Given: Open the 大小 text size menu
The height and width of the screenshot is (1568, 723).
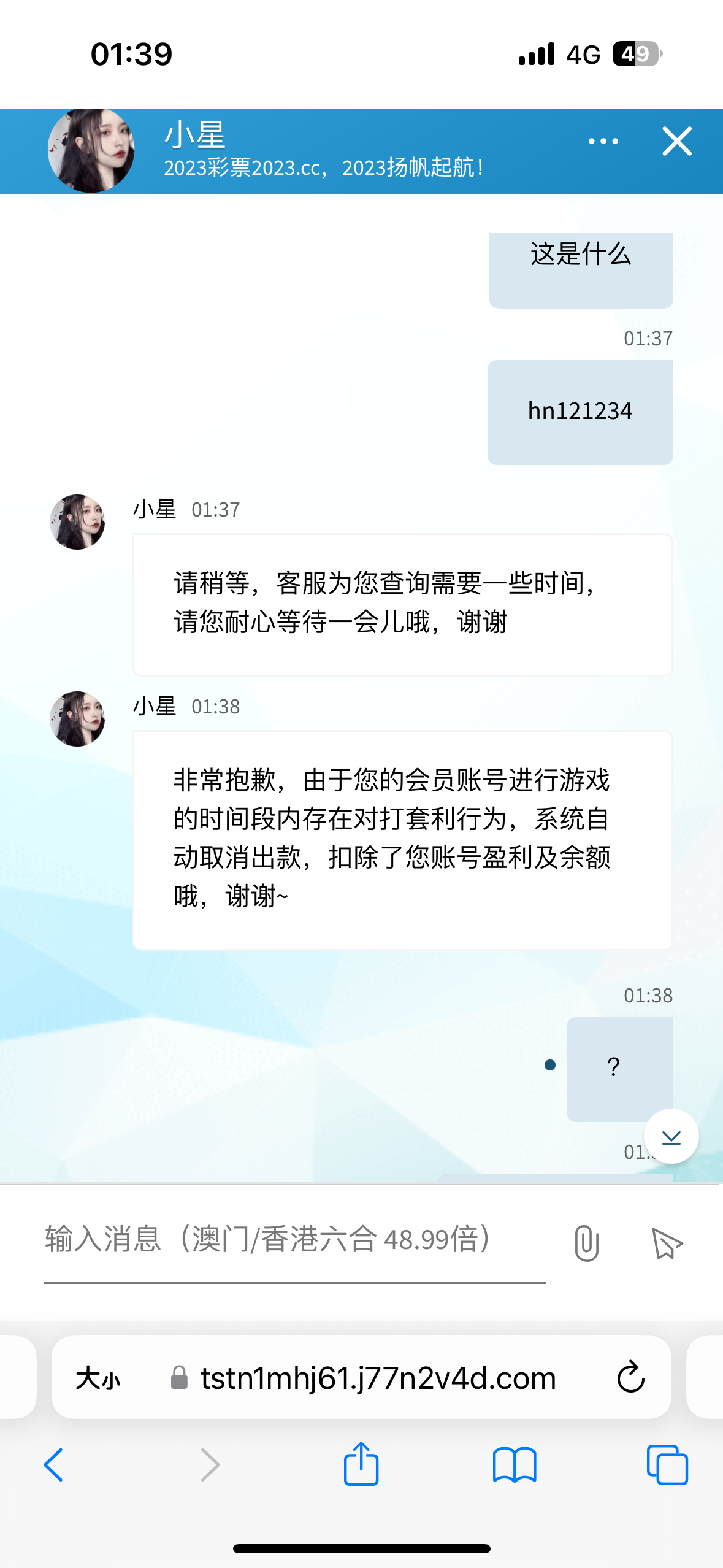Looking at the screenshot, I should [98, 1378].
